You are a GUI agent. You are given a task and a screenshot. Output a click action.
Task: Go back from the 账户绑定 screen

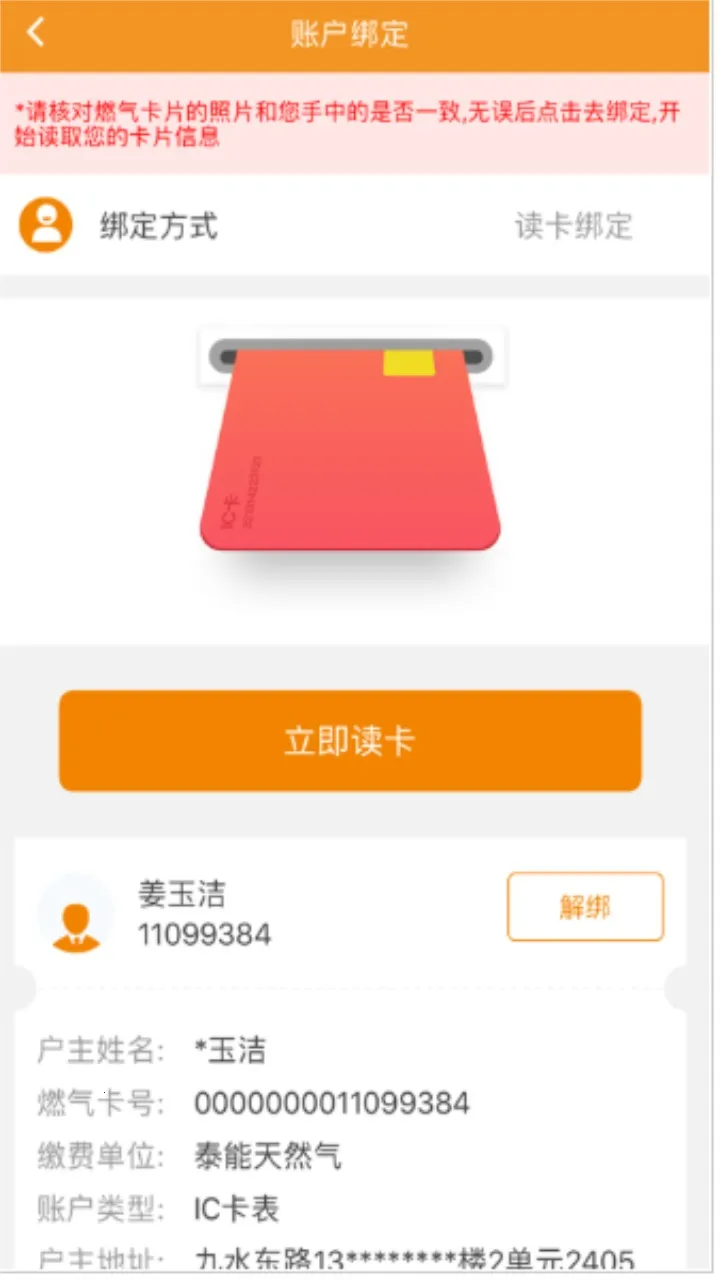click(x=36, y=32)
